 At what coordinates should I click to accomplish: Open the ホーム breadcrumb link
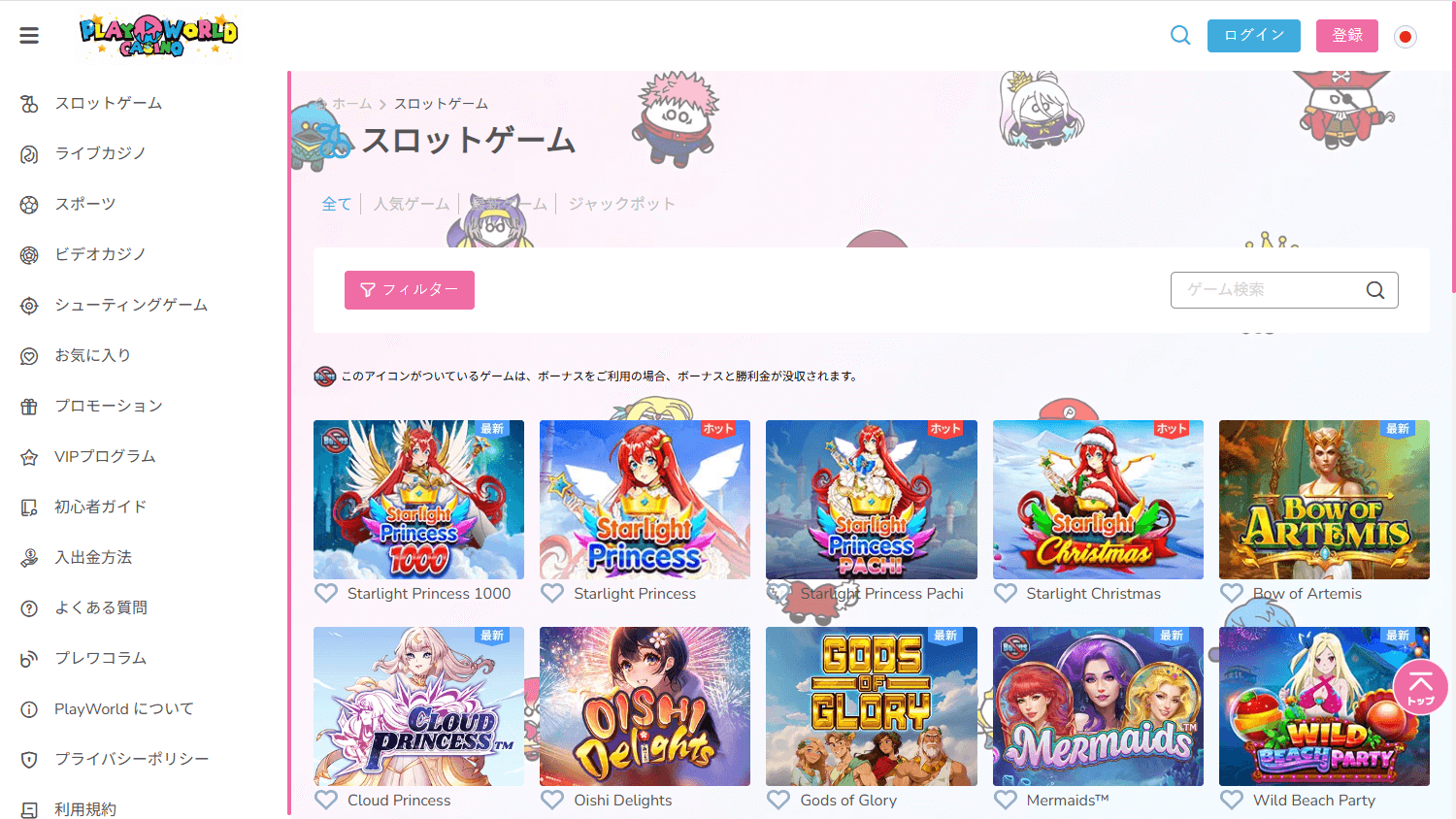point(351,104)
